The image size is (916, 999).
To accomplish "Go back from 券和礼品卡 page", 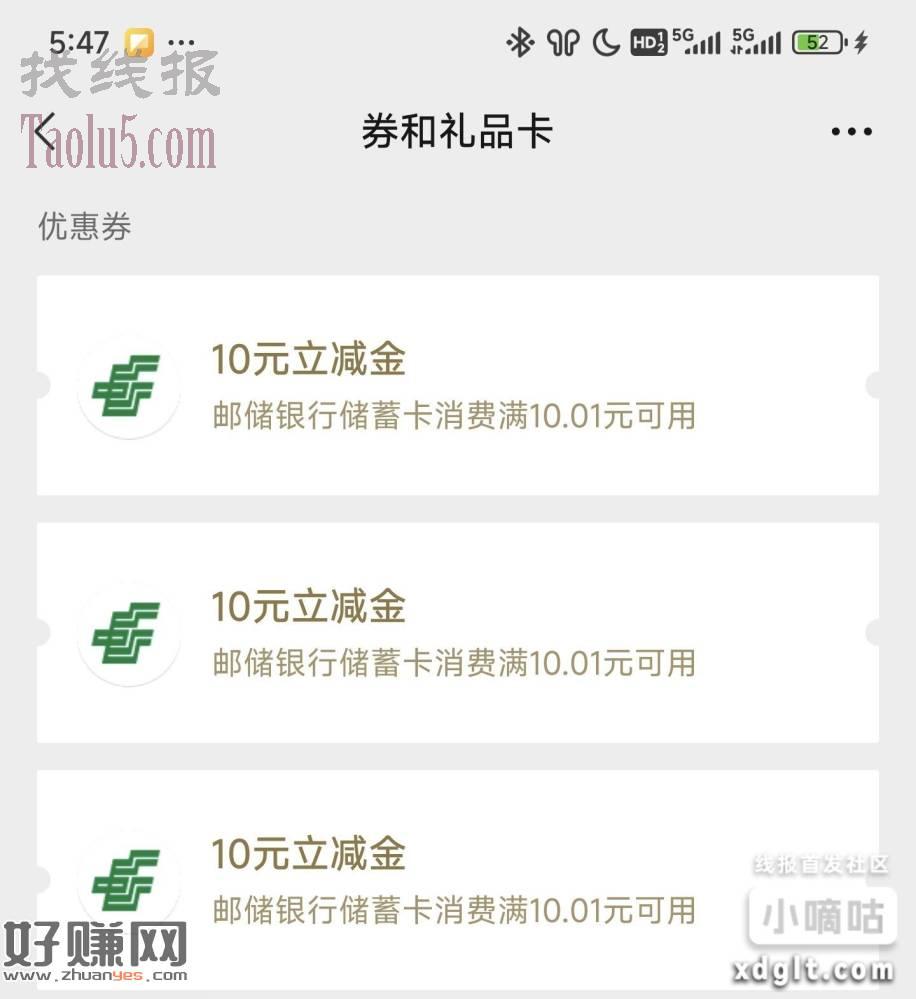I will (x=44, y=132).
